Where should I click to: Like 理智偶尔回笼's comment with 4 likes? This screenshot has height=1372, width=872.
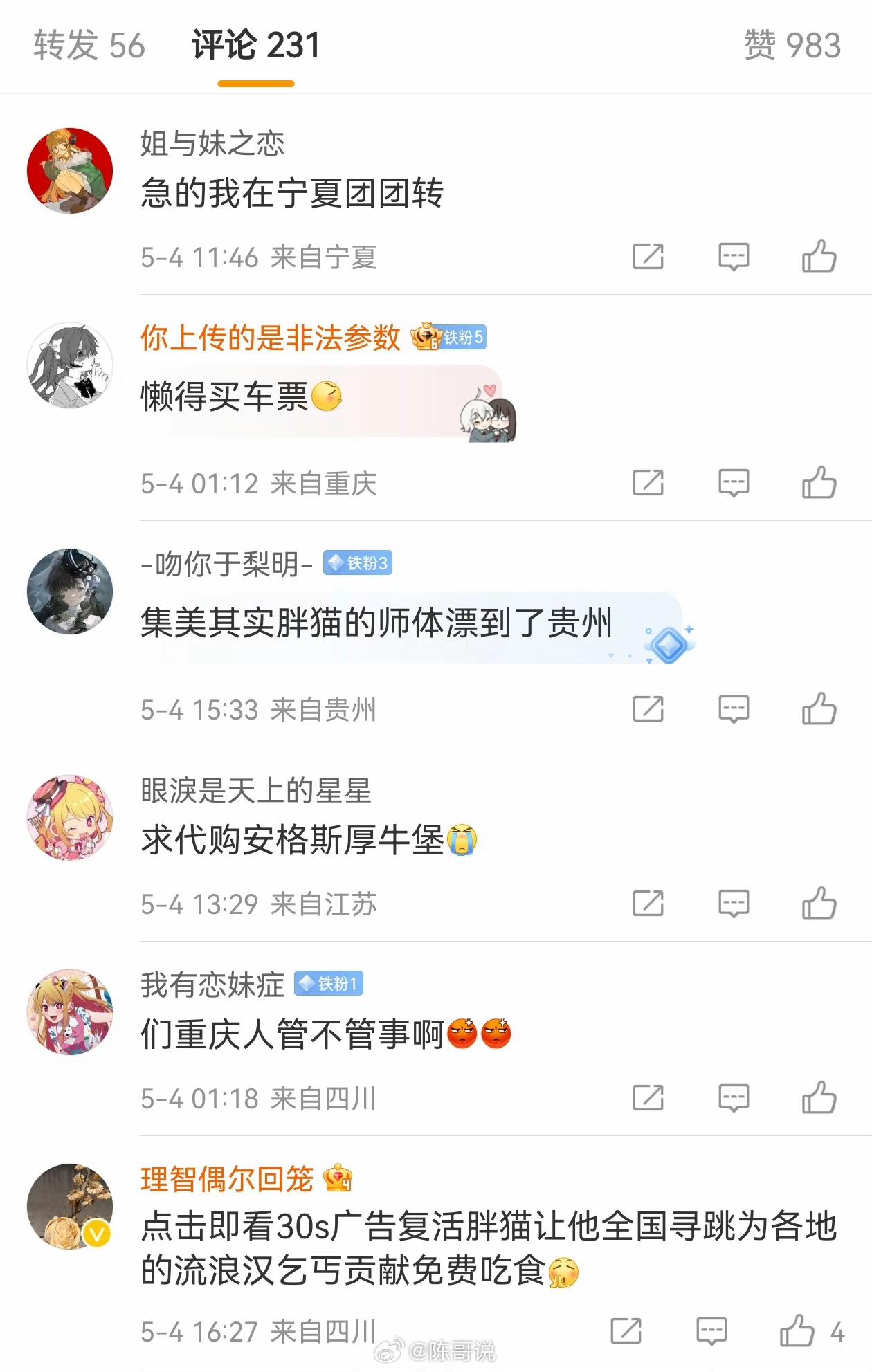[798, 1330]
